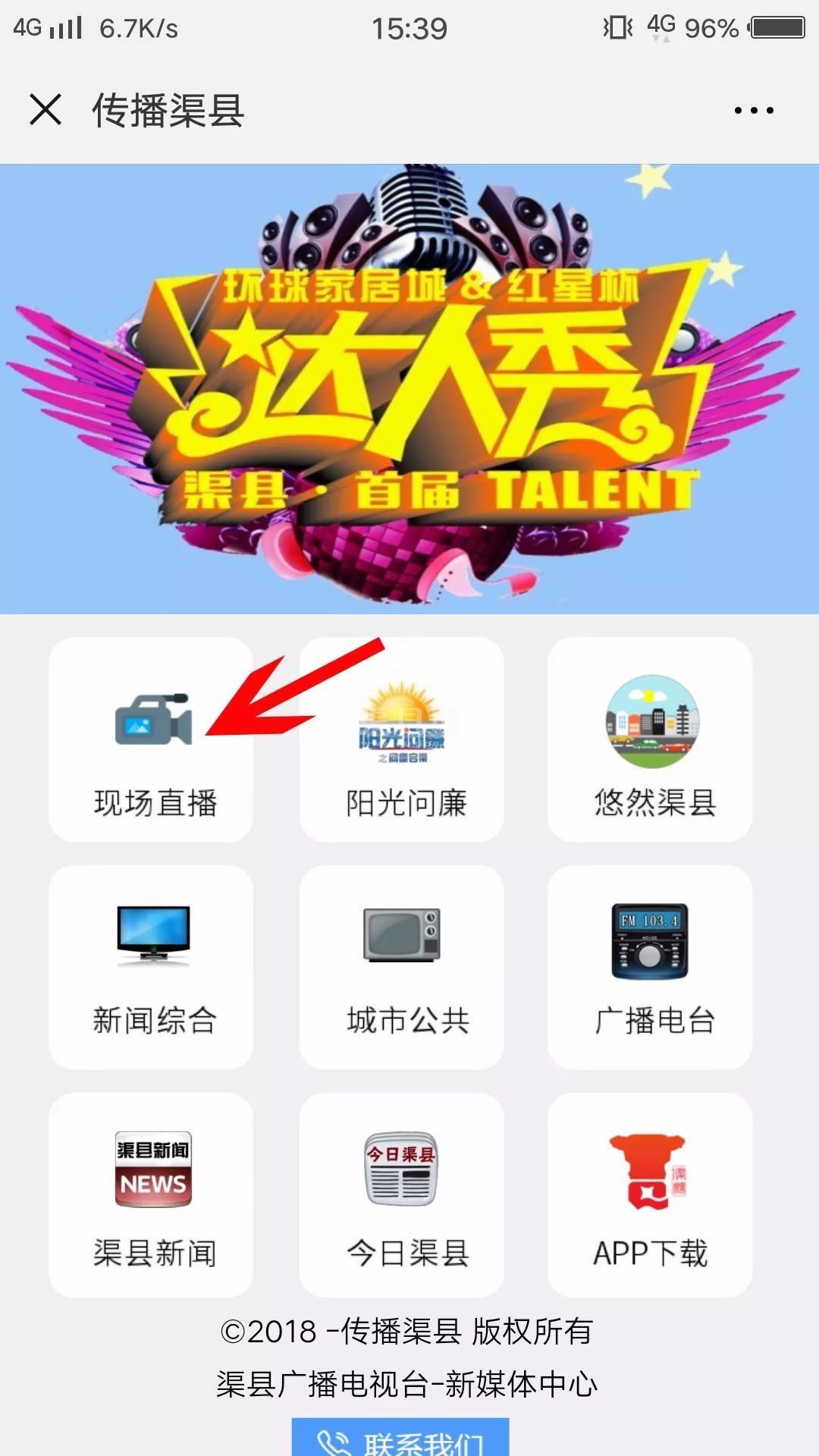This screenshot has height=1456, width=819.
Task: Tap the 联系我们 contact button
Action: tap(400, 1438)
